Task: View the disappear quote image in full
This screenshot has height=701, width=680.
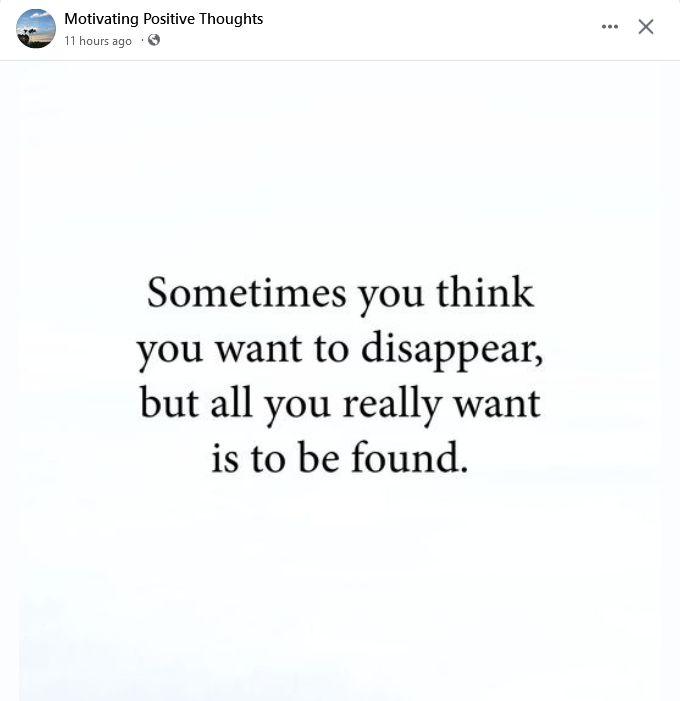Action: point(340,380)
